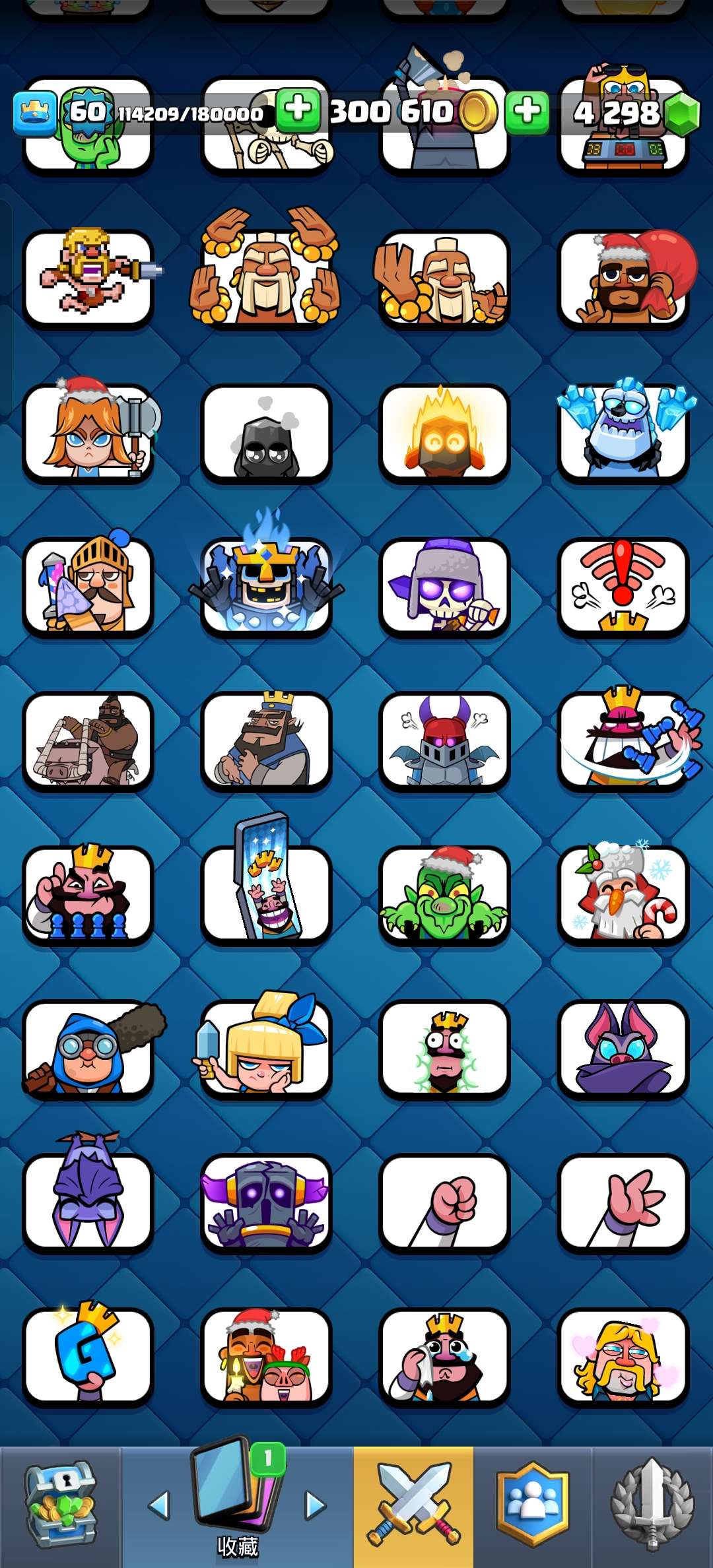Choose the thinking king emote
The width and height of the screenshot is (713, 1568).
coord(266,740)
